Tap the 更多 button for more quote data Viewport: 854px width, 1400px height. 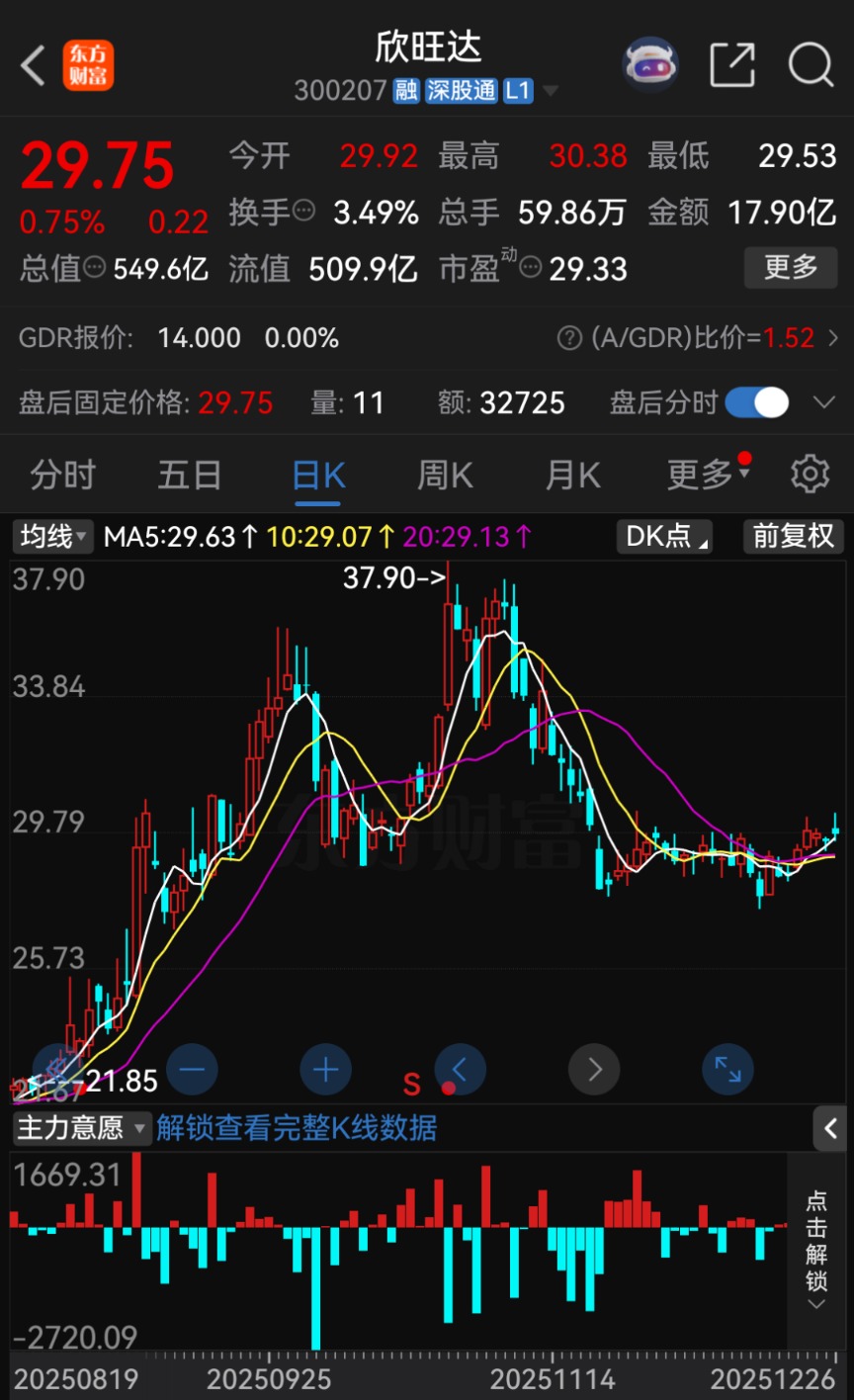coord(791,267)
